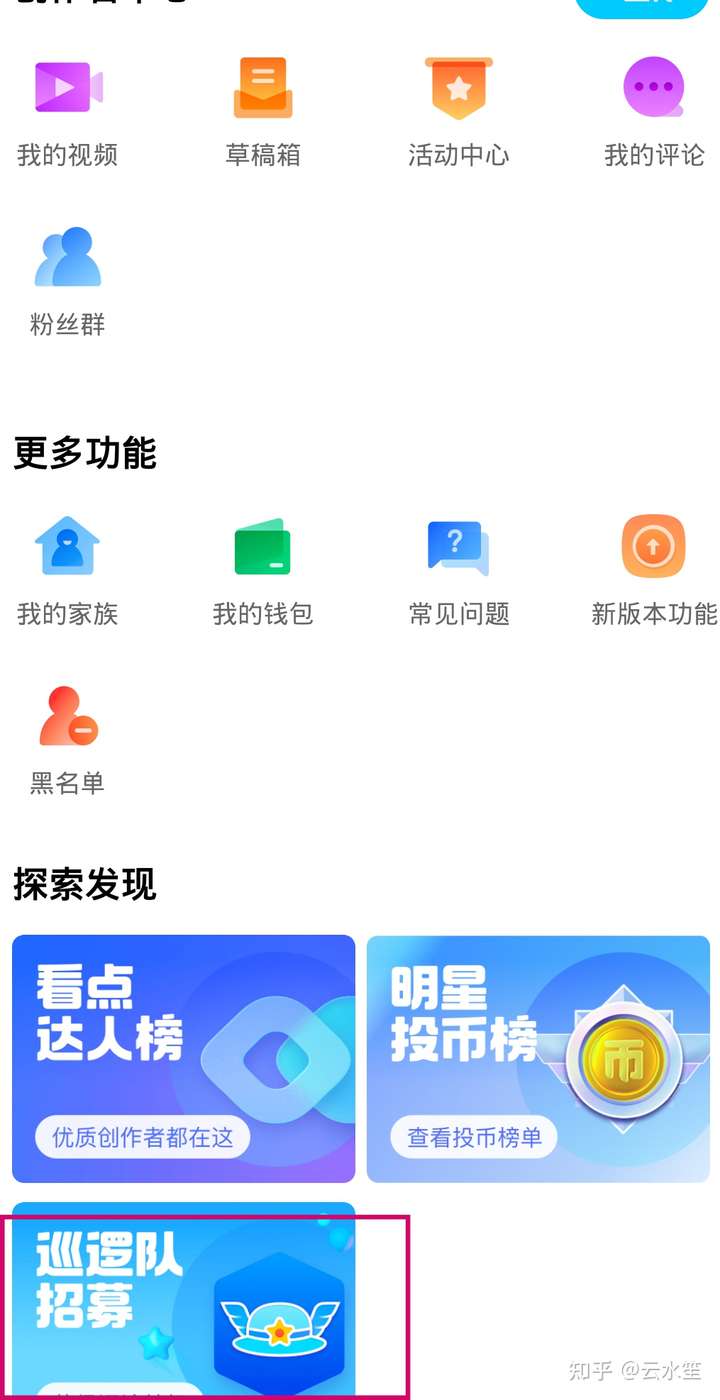View 常见问题 help
This screenshot has height=1400, width=720.
[458, 570]
